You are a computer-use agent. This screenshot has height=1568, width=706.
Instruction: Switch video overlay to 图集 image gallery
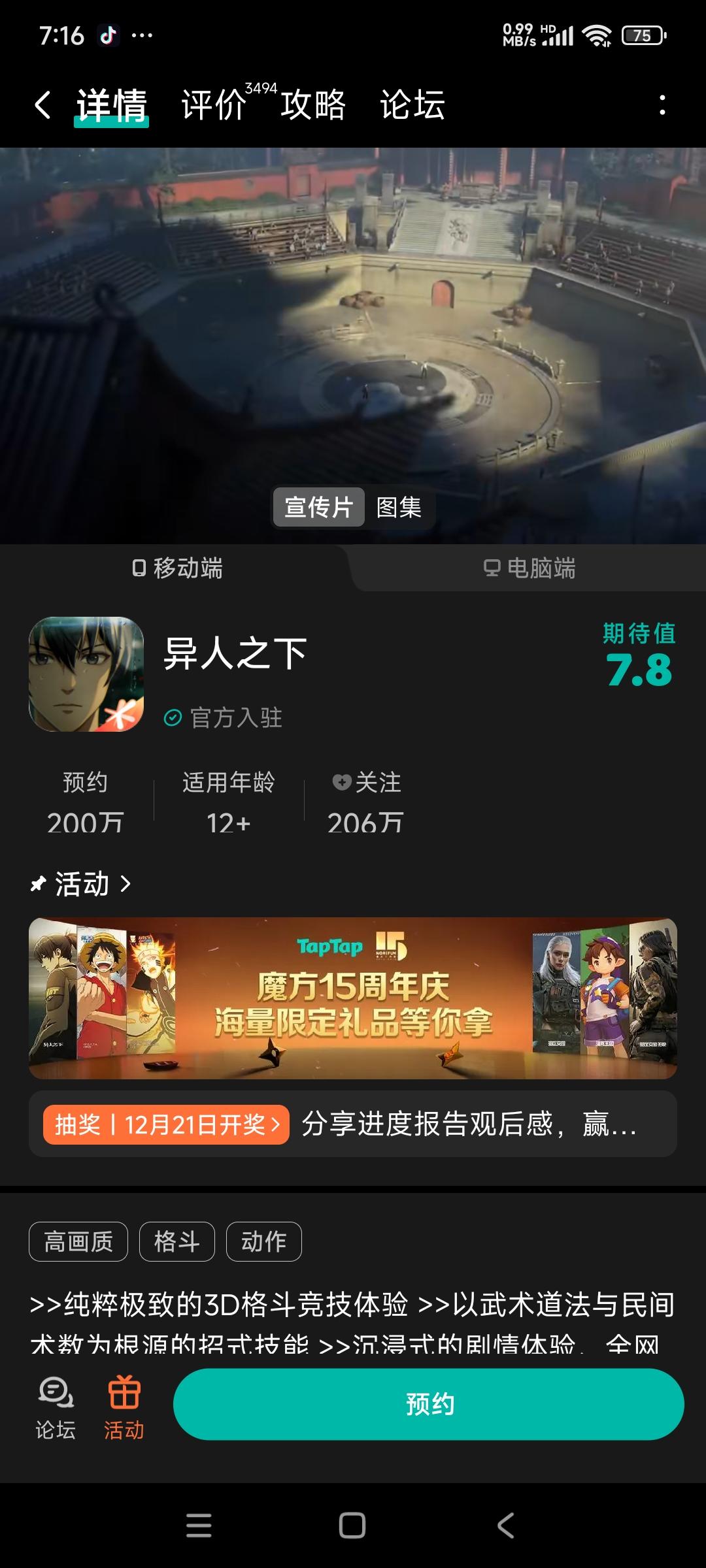397,508
